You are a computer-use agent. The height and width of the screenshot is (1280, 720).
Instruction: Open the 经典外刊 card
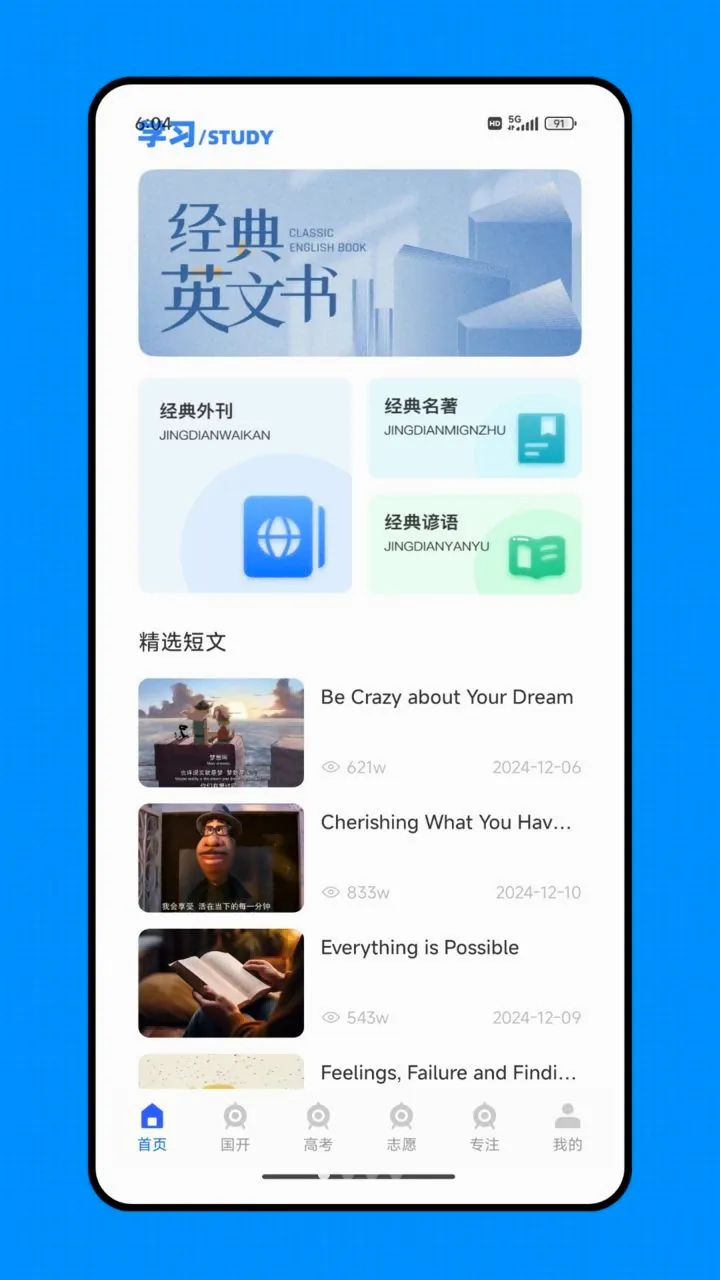[245, 485]
